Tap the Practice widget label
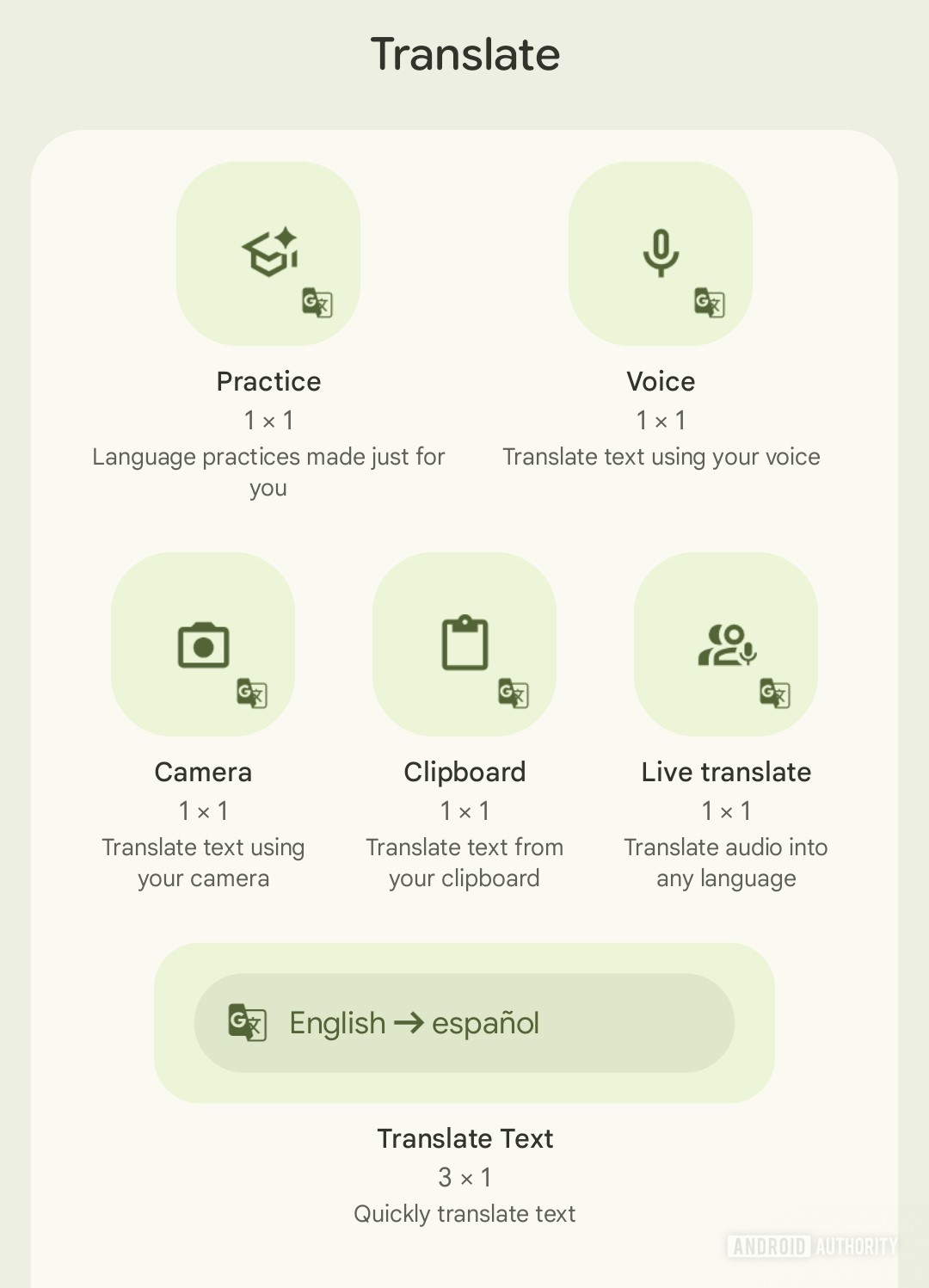The image size is (929, 1288). click(268, 381)
